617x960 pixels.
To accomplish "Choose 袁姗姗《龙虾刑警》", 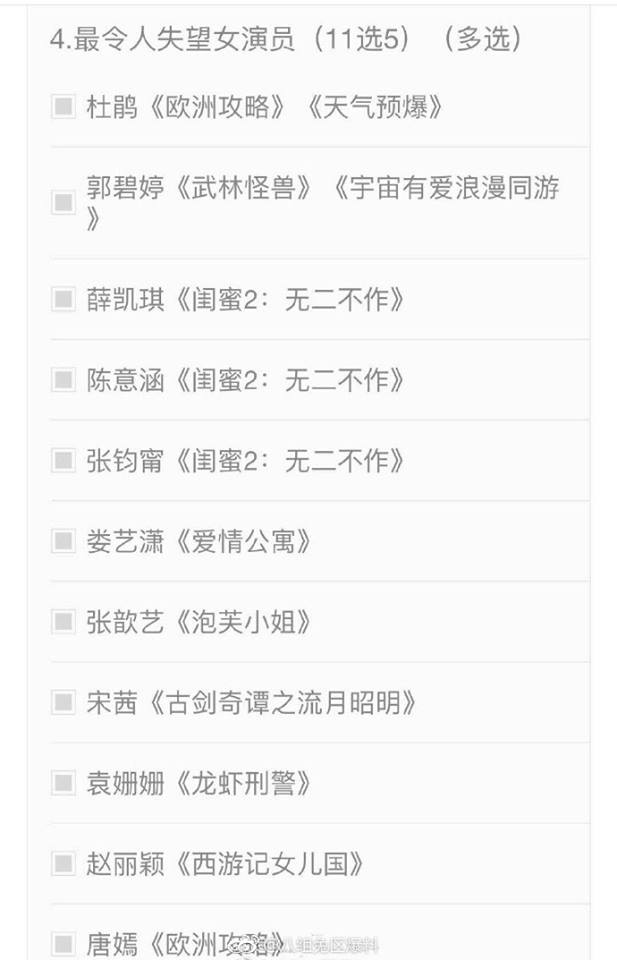I will coord(64,782).
